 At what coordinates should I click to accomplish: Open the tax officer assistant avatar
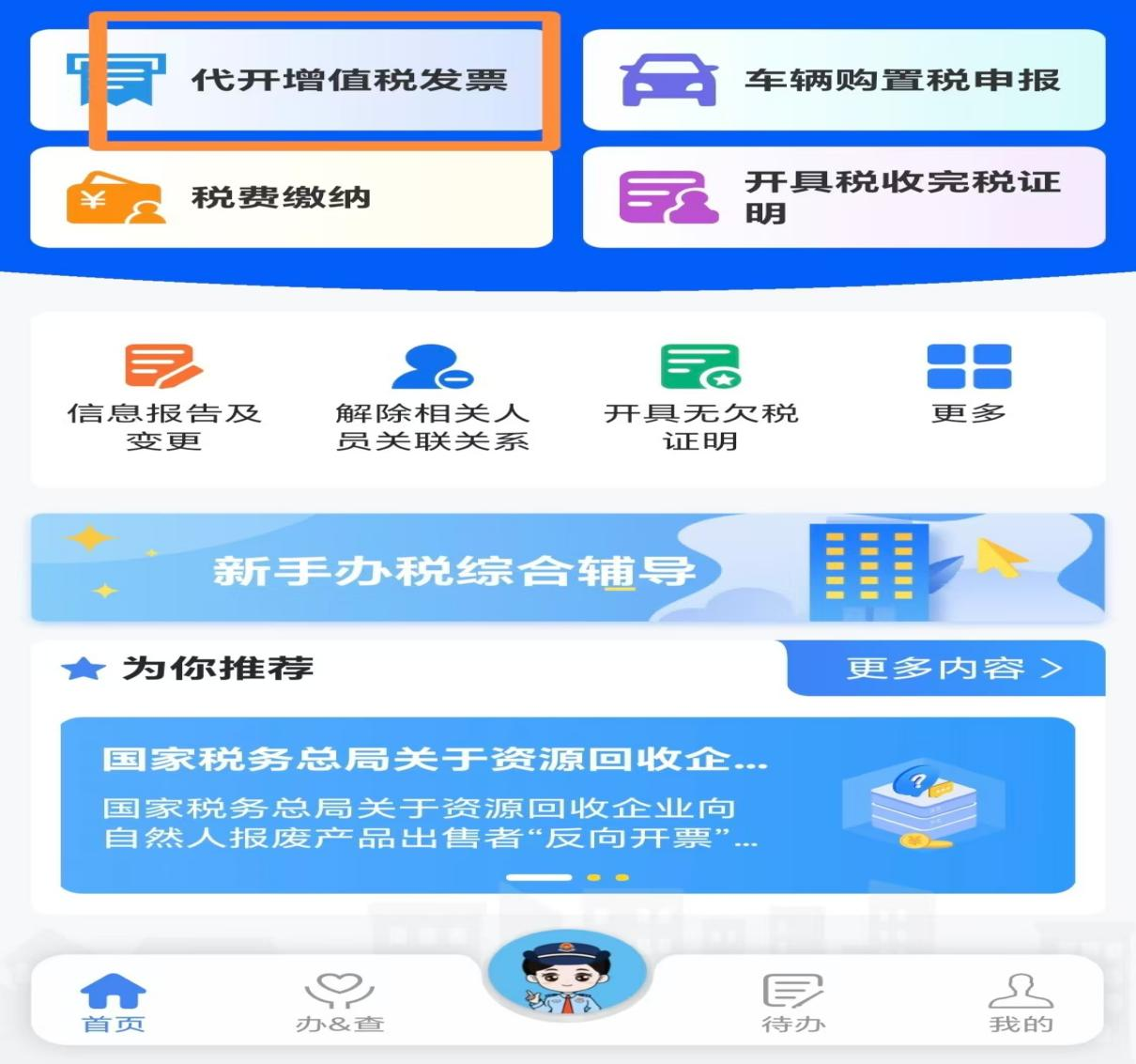coord(567,977)
